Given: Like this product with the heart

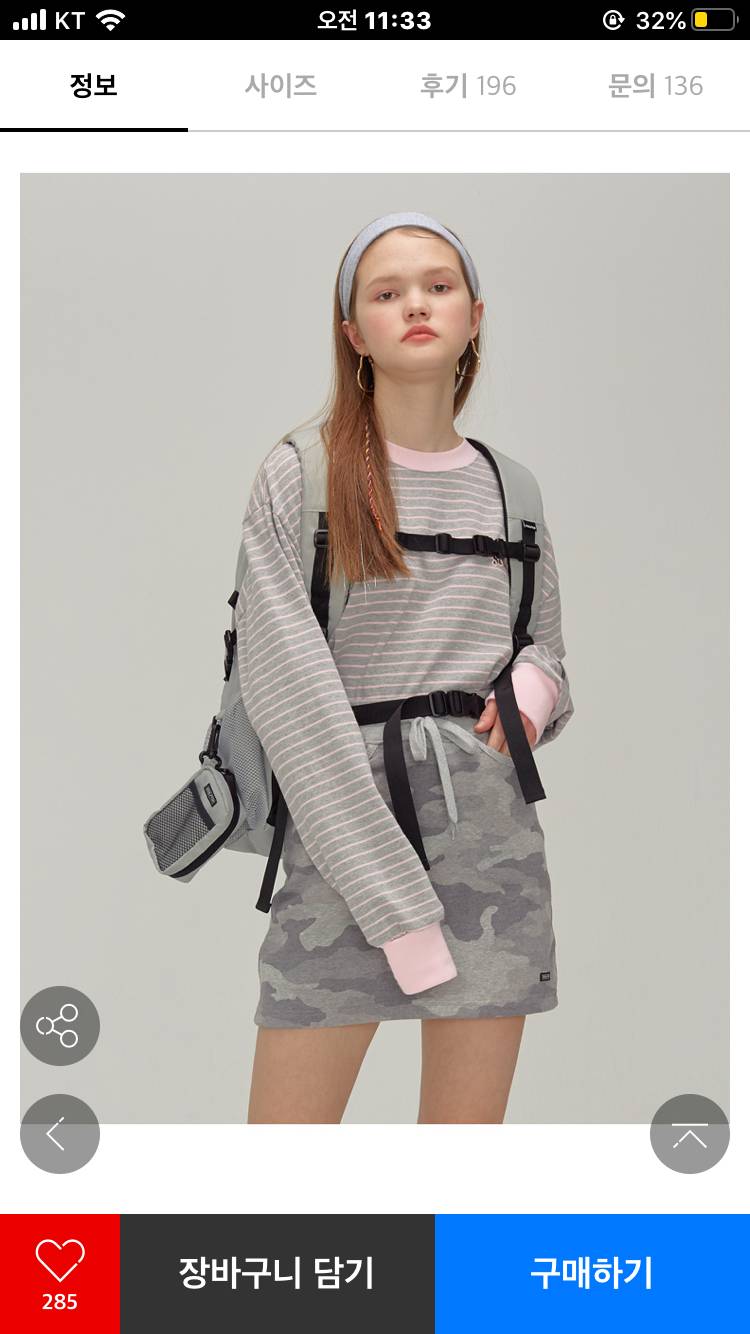Looking at the screenshot, I should click(60, 1272).
